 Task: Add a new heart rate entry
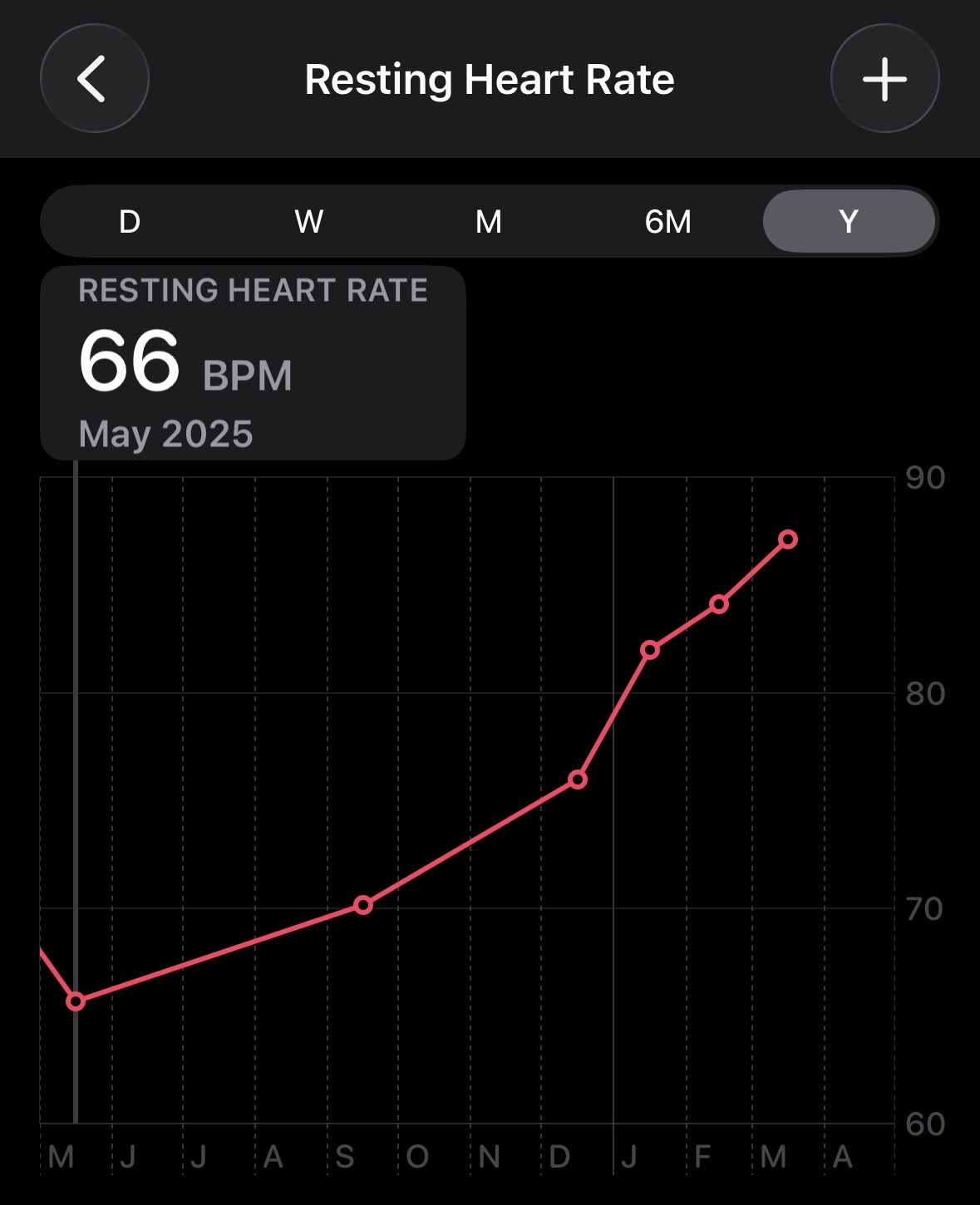pyautogui.click(x=884, y=79)
